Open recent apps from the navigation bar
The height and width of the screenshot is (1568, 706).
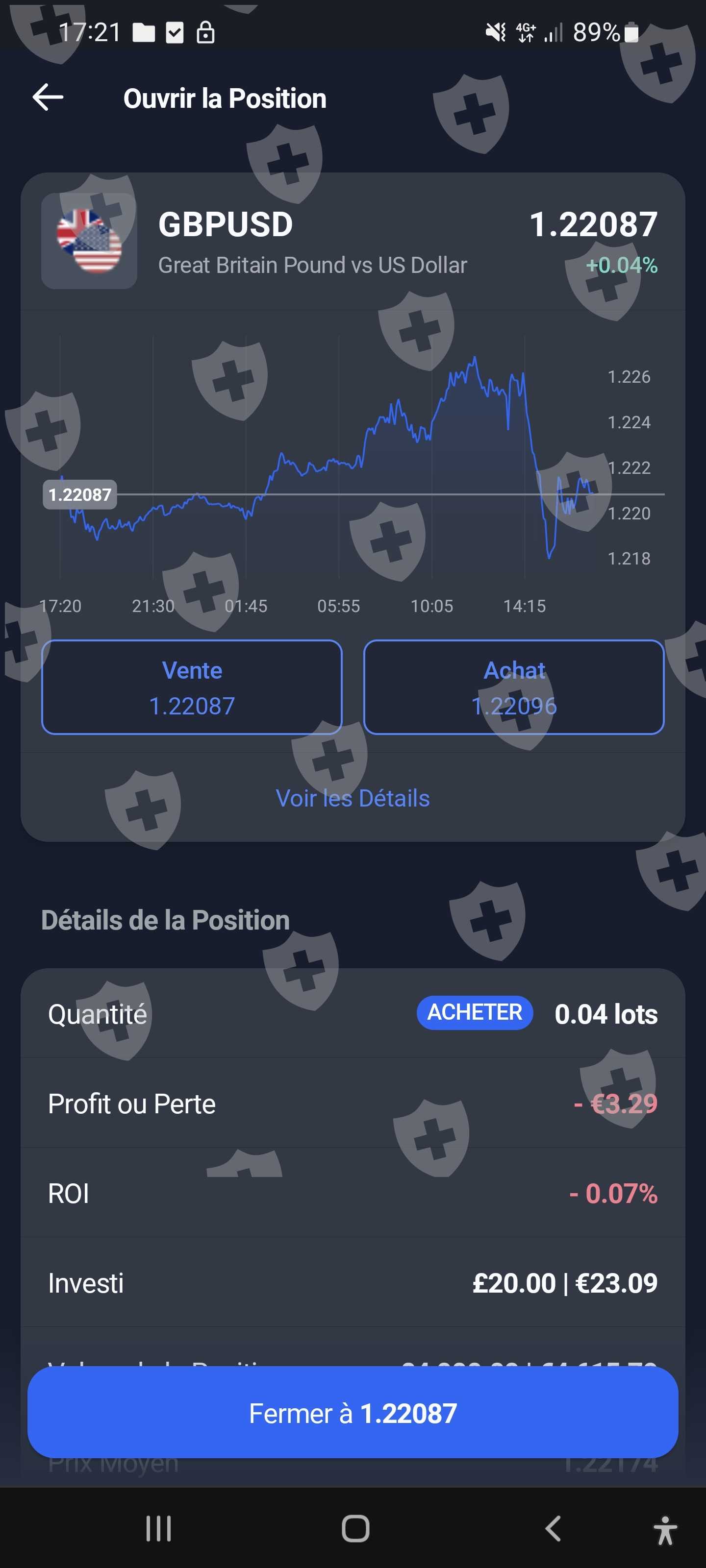click(158, 1528)
